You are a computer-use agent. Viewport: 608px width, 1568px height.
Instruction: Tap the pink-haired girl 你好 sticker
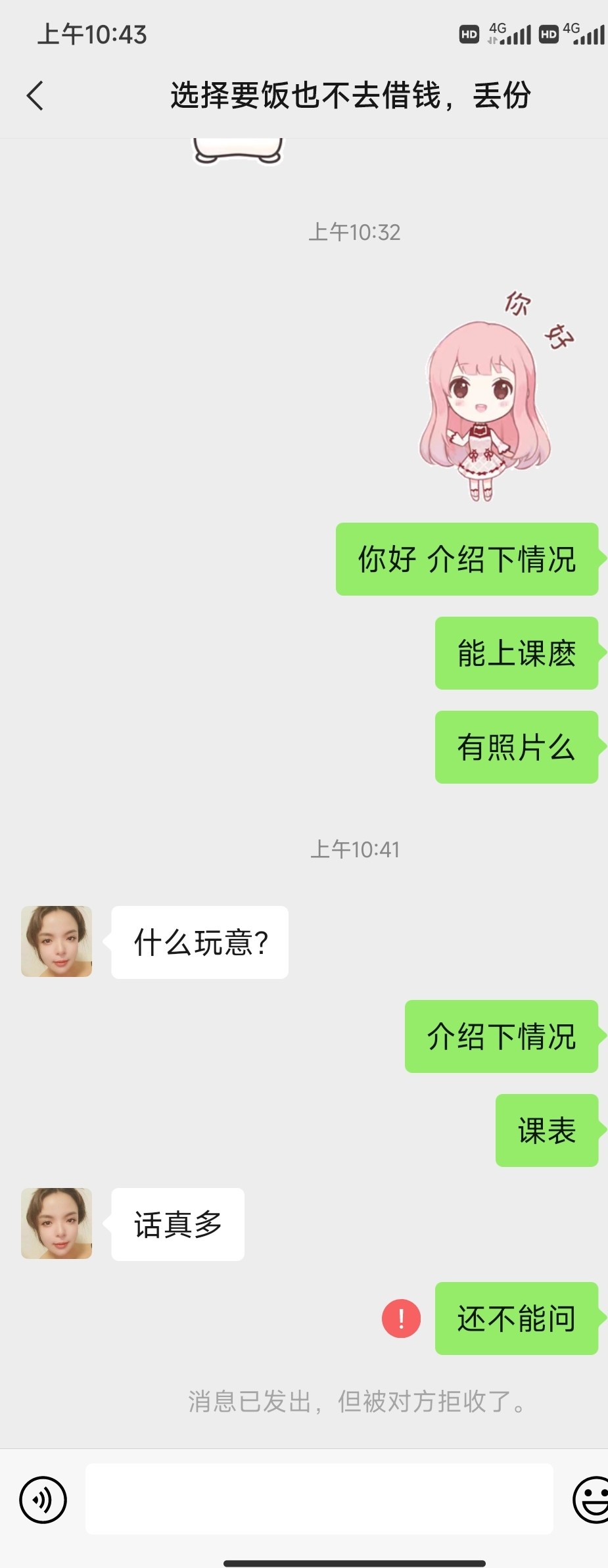pos(490,401)
